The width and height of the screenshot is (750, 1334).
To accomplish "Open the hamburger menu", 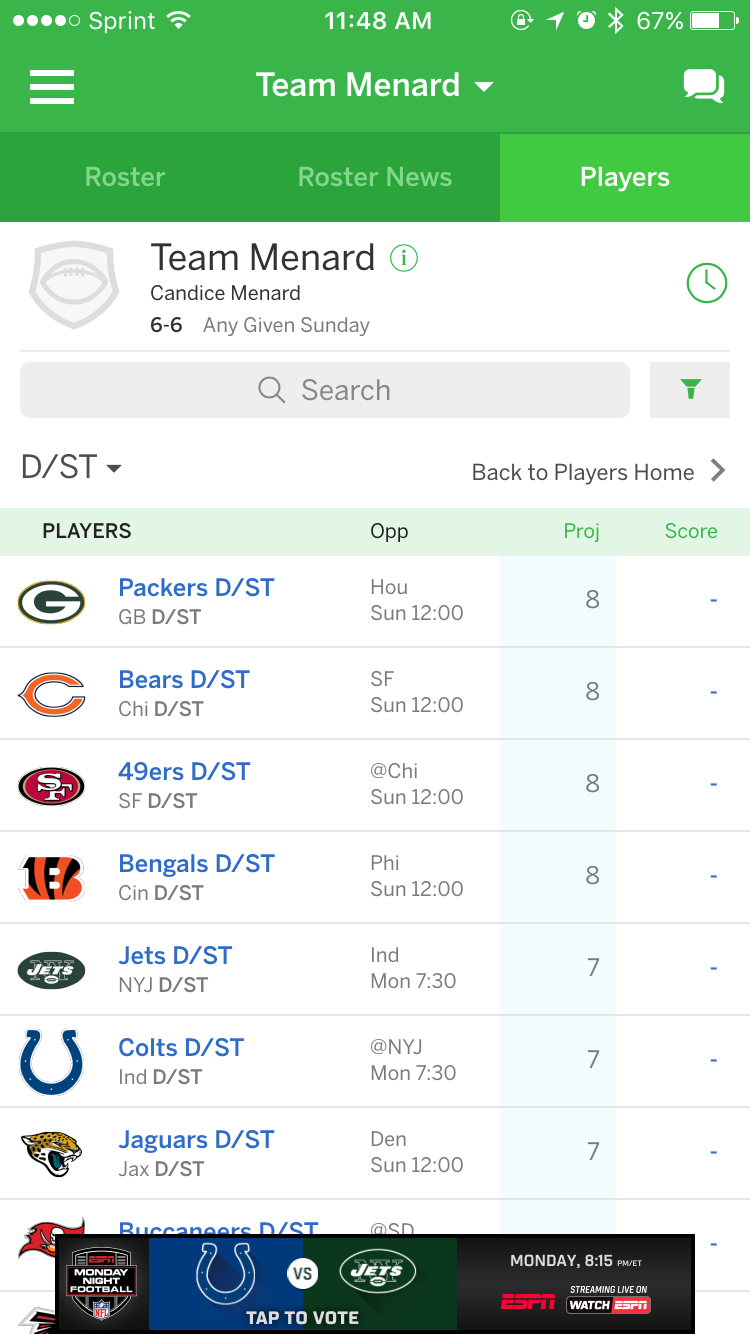I will [52, 85].
